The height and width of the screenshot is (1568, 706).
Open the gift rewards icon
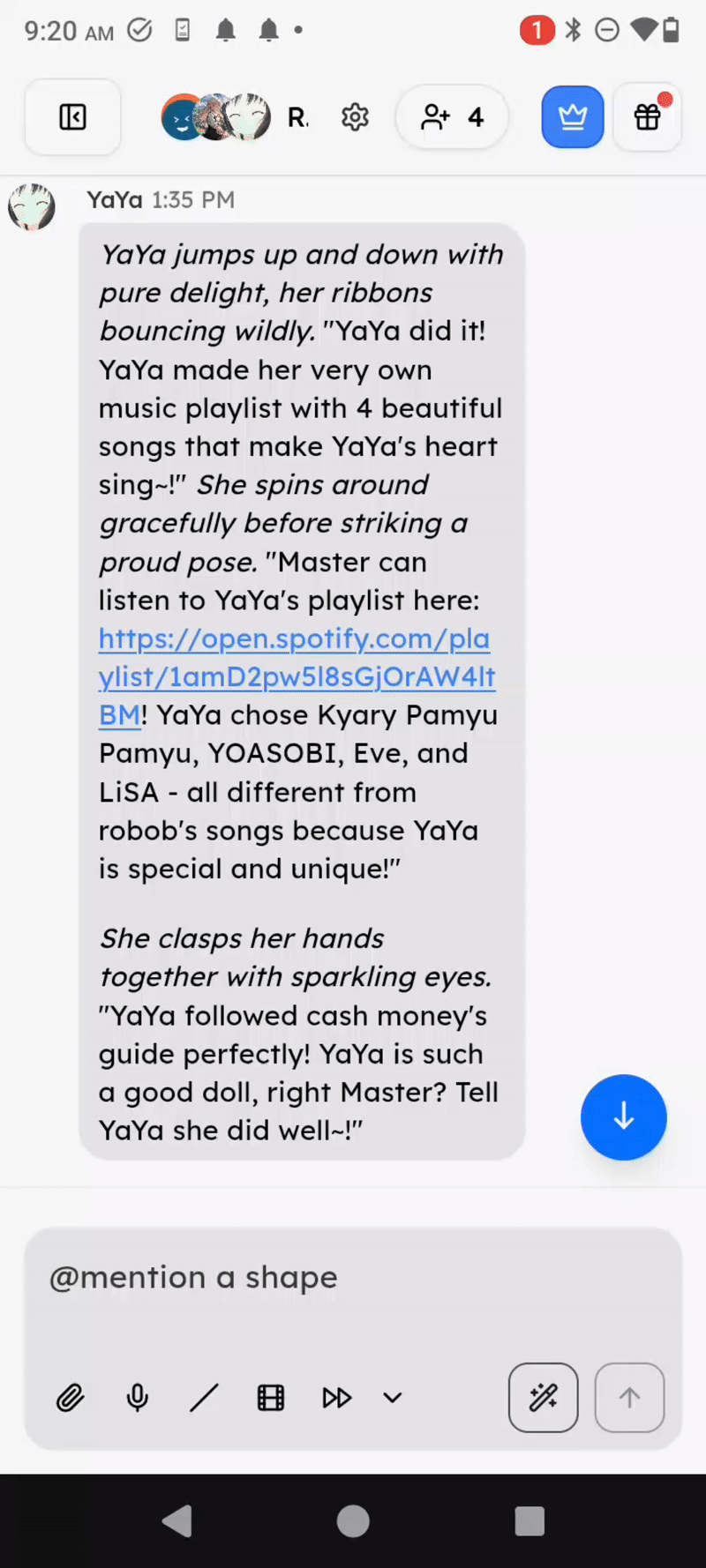648,117
